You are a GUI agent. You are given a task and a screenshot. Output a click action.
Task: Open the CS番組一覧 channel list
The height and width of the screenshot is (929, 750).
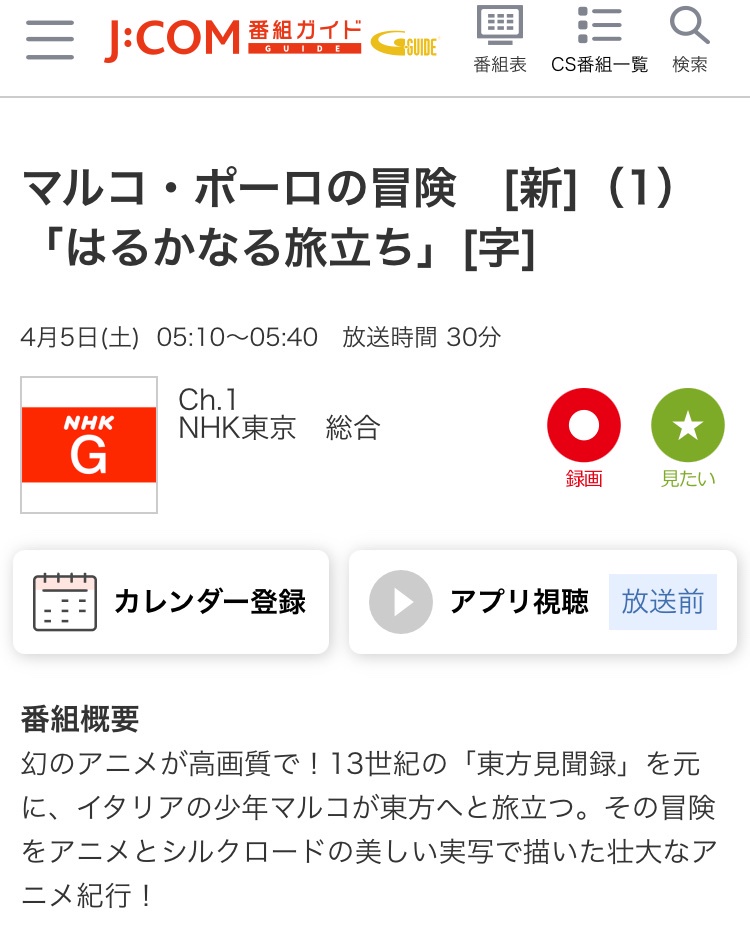tap(599, 41)
